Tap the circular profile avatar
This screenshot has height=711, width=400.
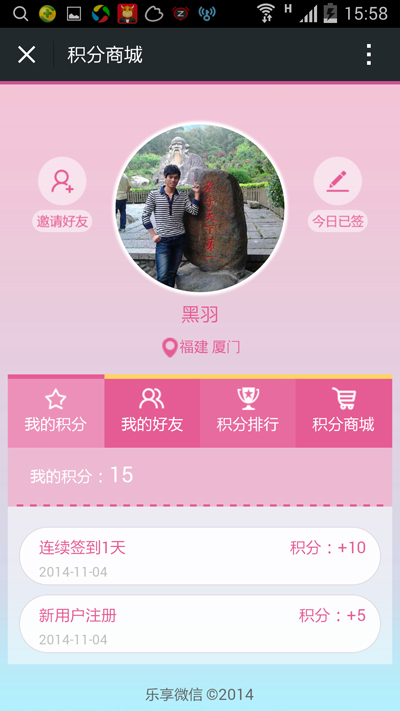tap(200, 208)
